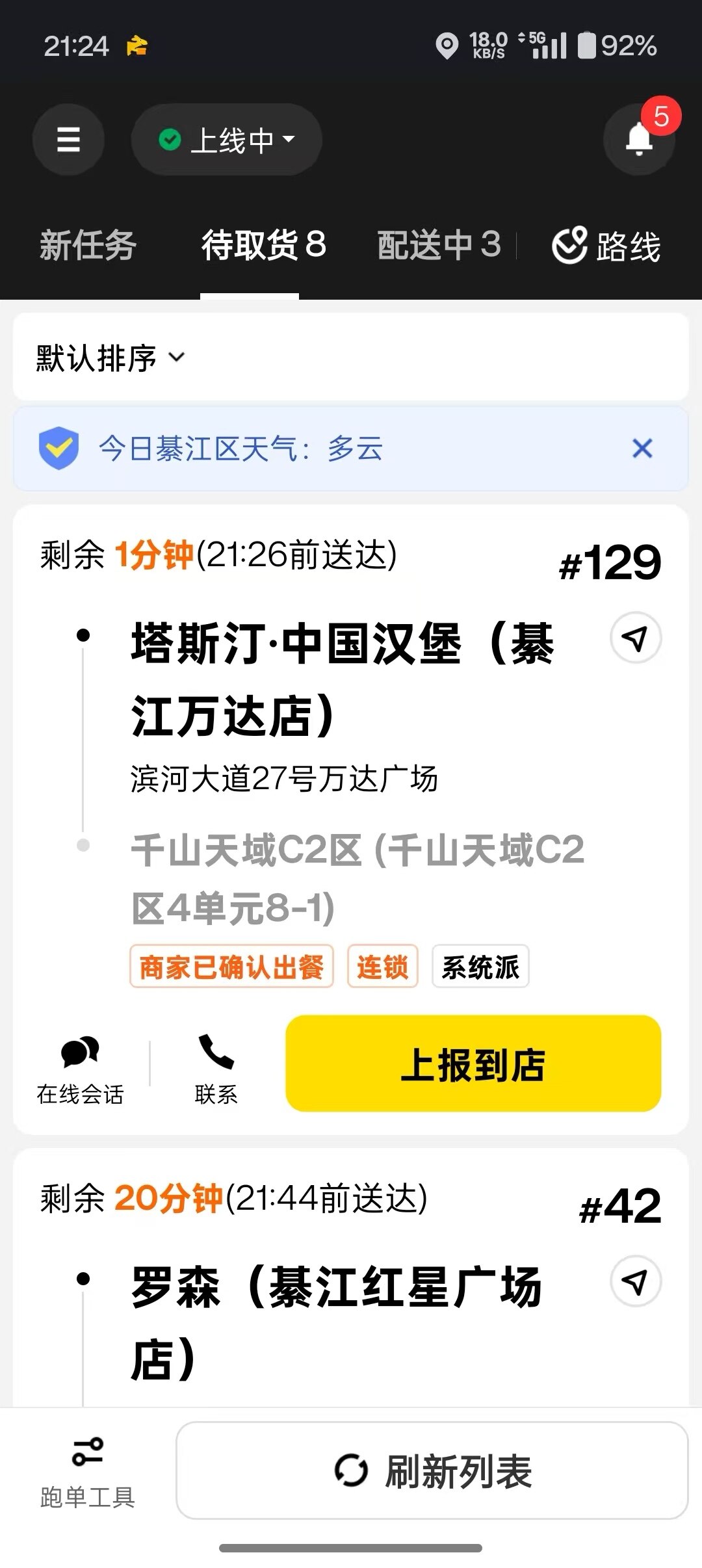This screenshot has width=702, height=1568.
Task: Switch to the 新任务 tab
Action: coord(88,246)
